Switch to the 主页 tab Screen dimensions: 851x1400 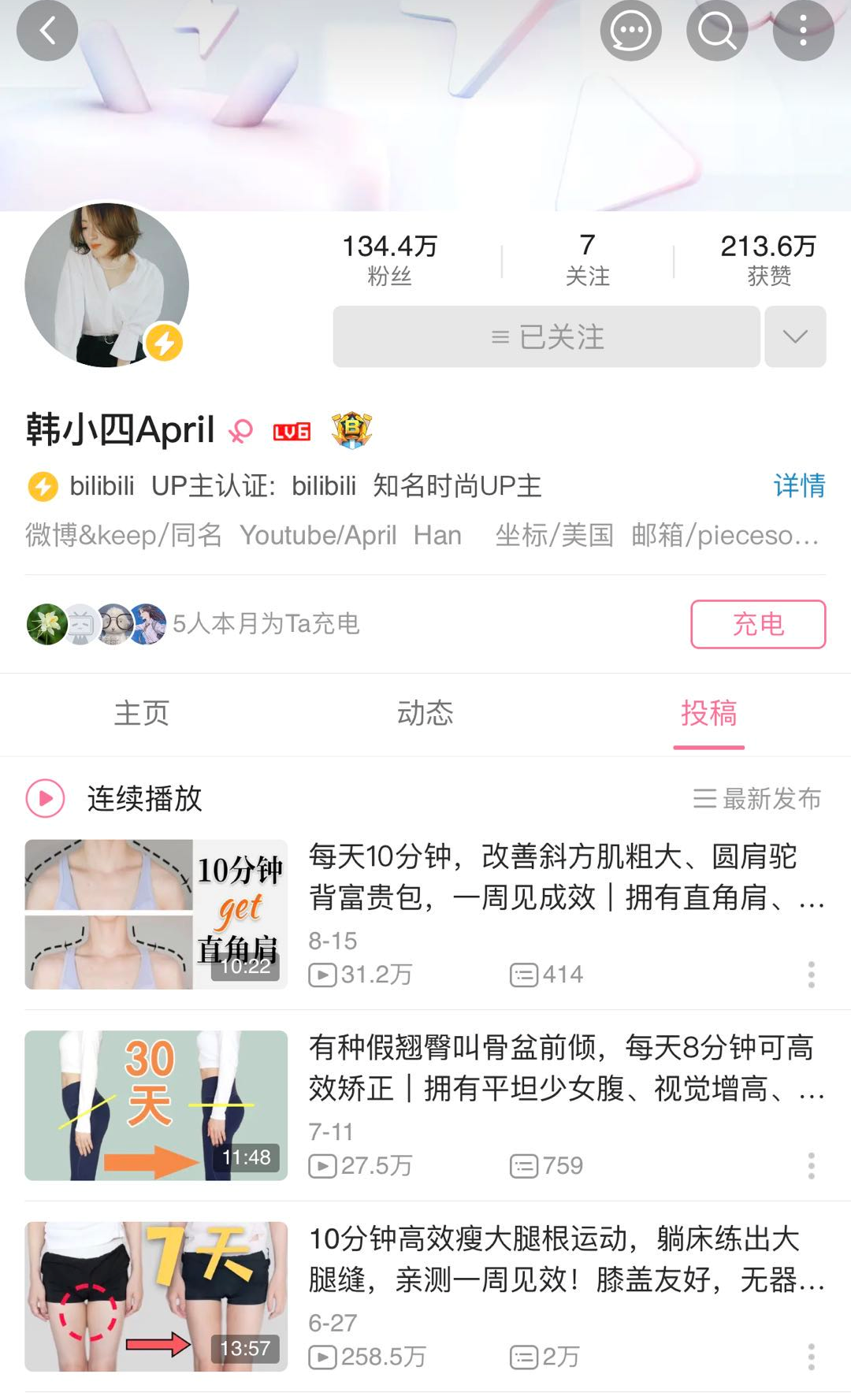(x=142, y=713)
